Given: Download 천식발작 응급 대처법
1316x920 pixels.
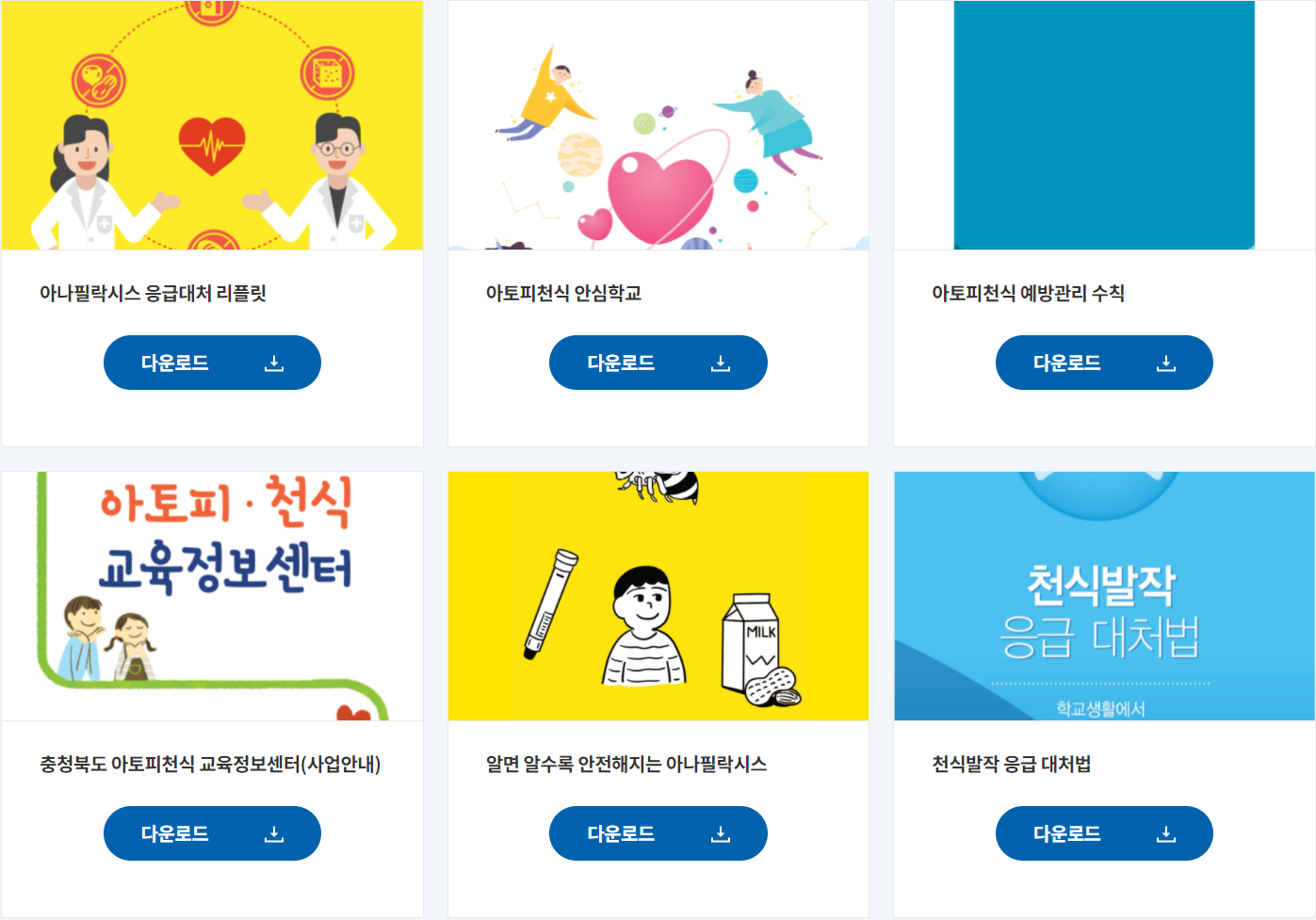Looking at the screenshot, I should click(x=1103, y=833).
